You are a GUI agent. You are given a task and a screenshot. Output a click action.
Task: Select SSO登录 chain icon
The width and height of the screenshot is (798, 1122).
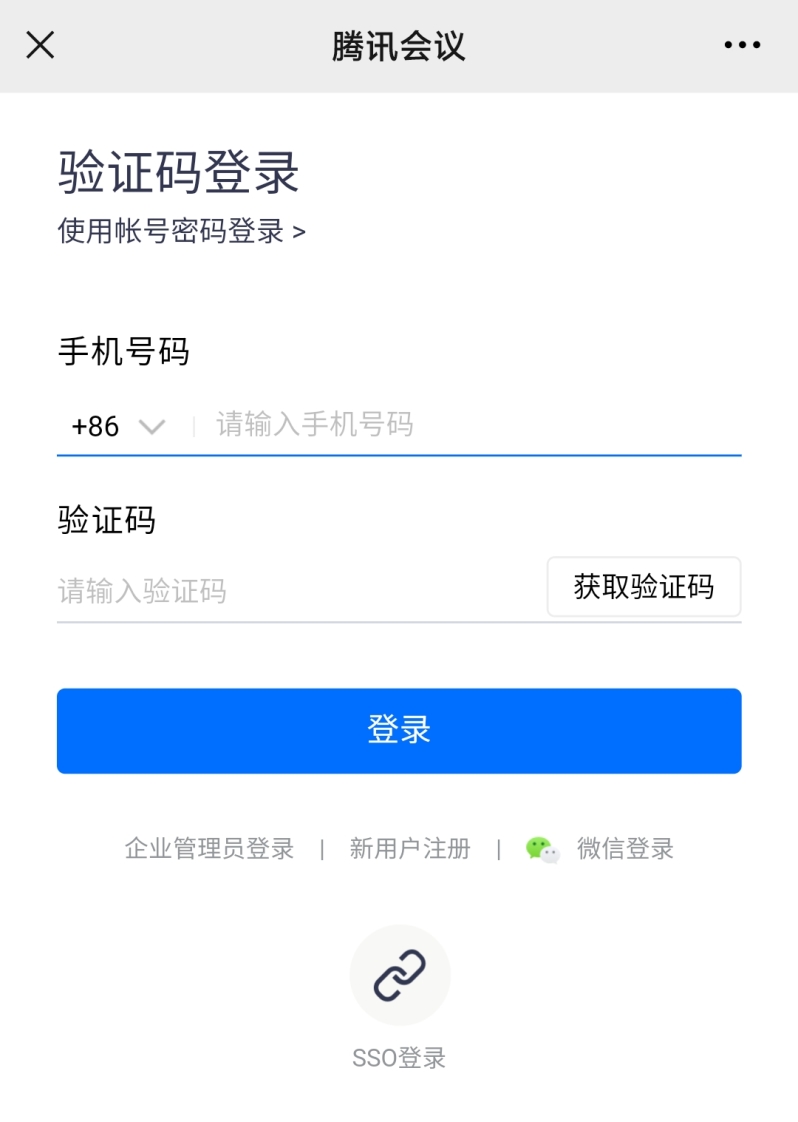[400, 975]
